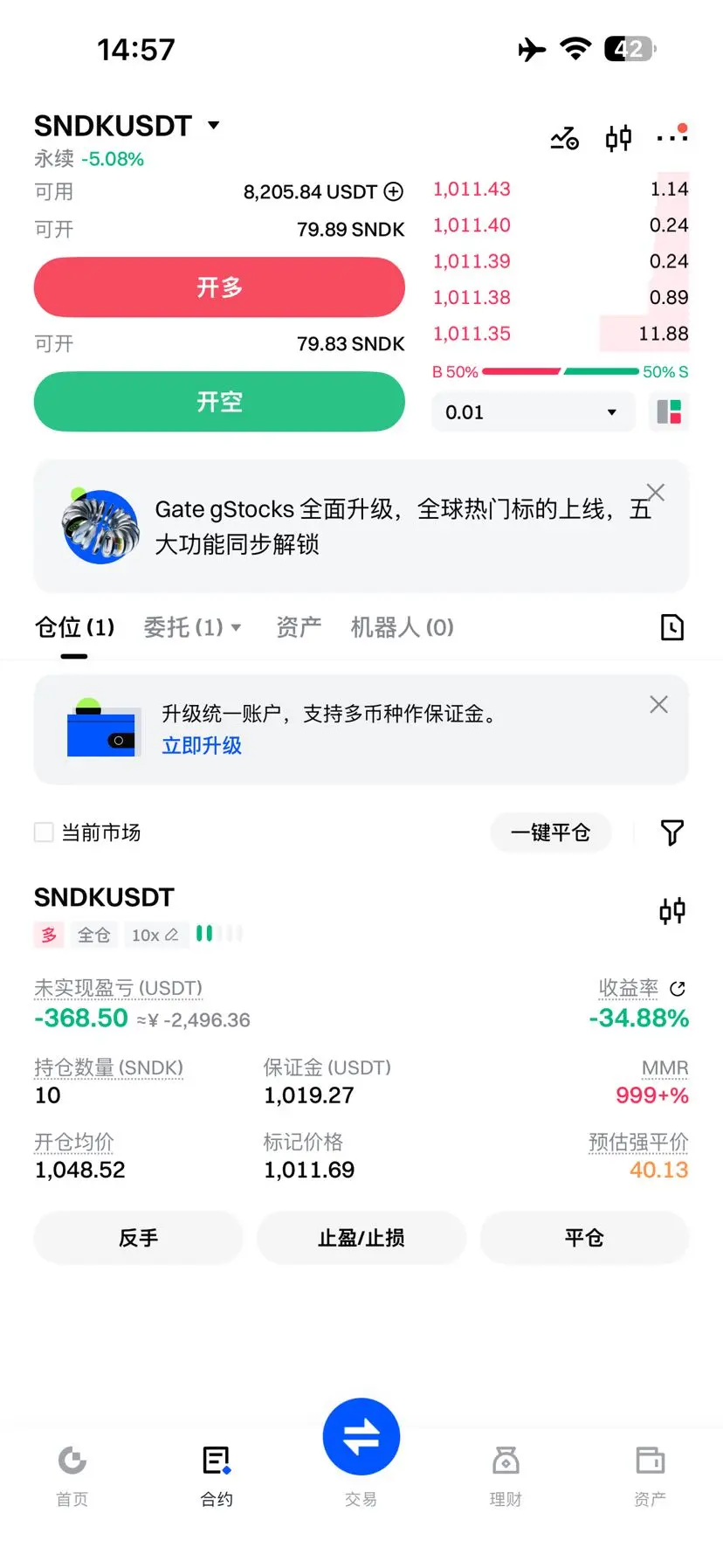Tap the 立即升级 upgrade link
Screen dimensions: 723x1568
click(x=202, y=745)
